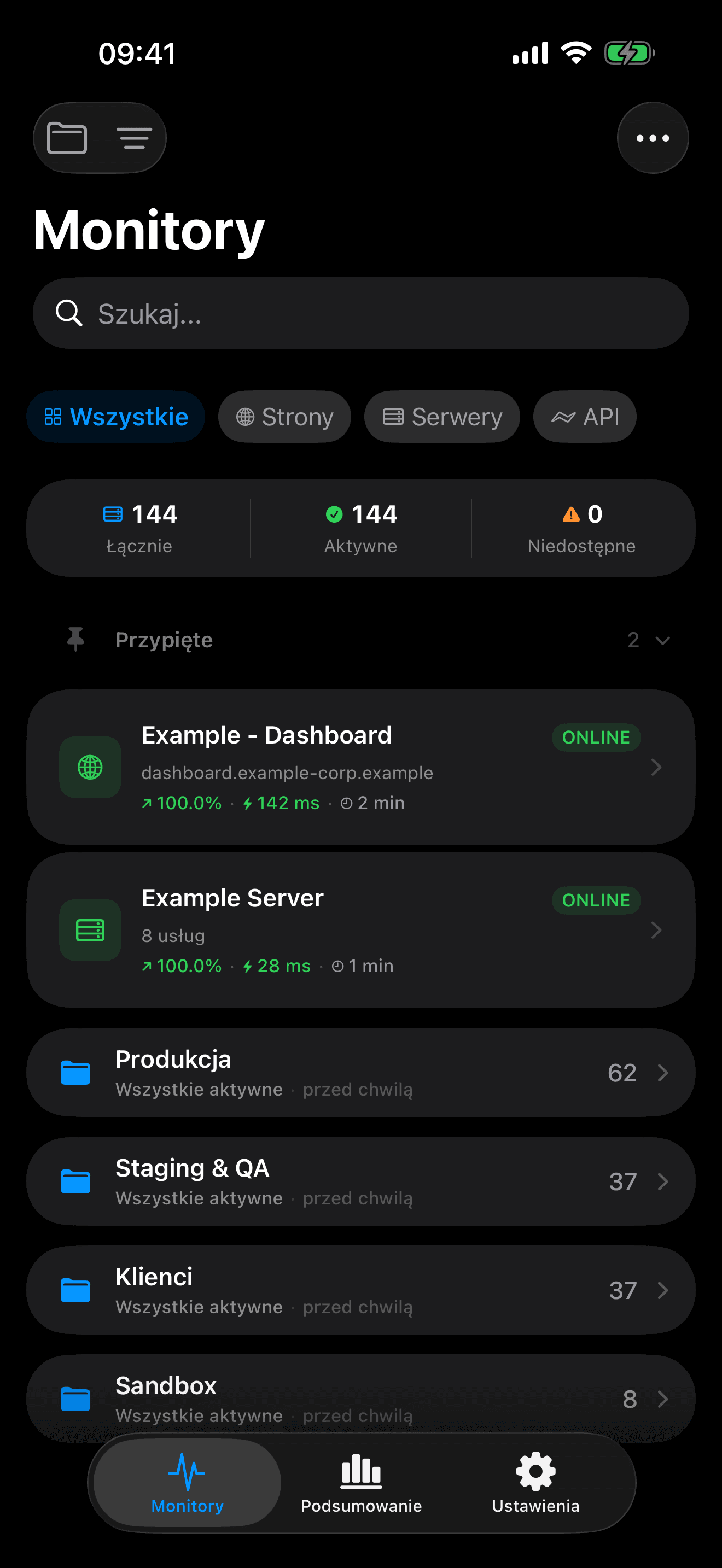
Task: Collapse the Przypięte section
Action: [x=662, y=640]
